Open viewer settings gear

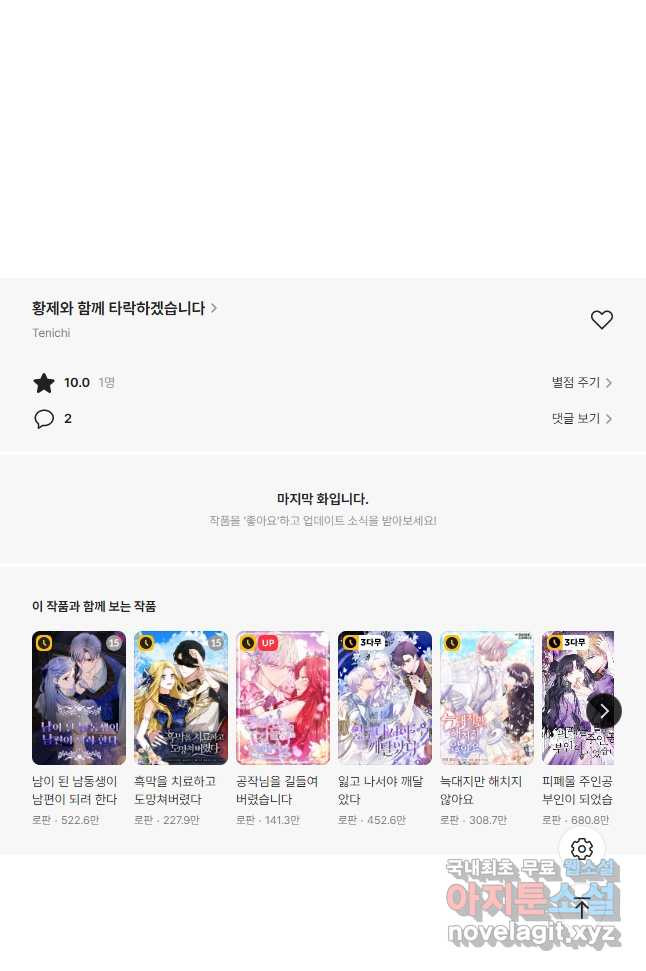click(582, 850)
